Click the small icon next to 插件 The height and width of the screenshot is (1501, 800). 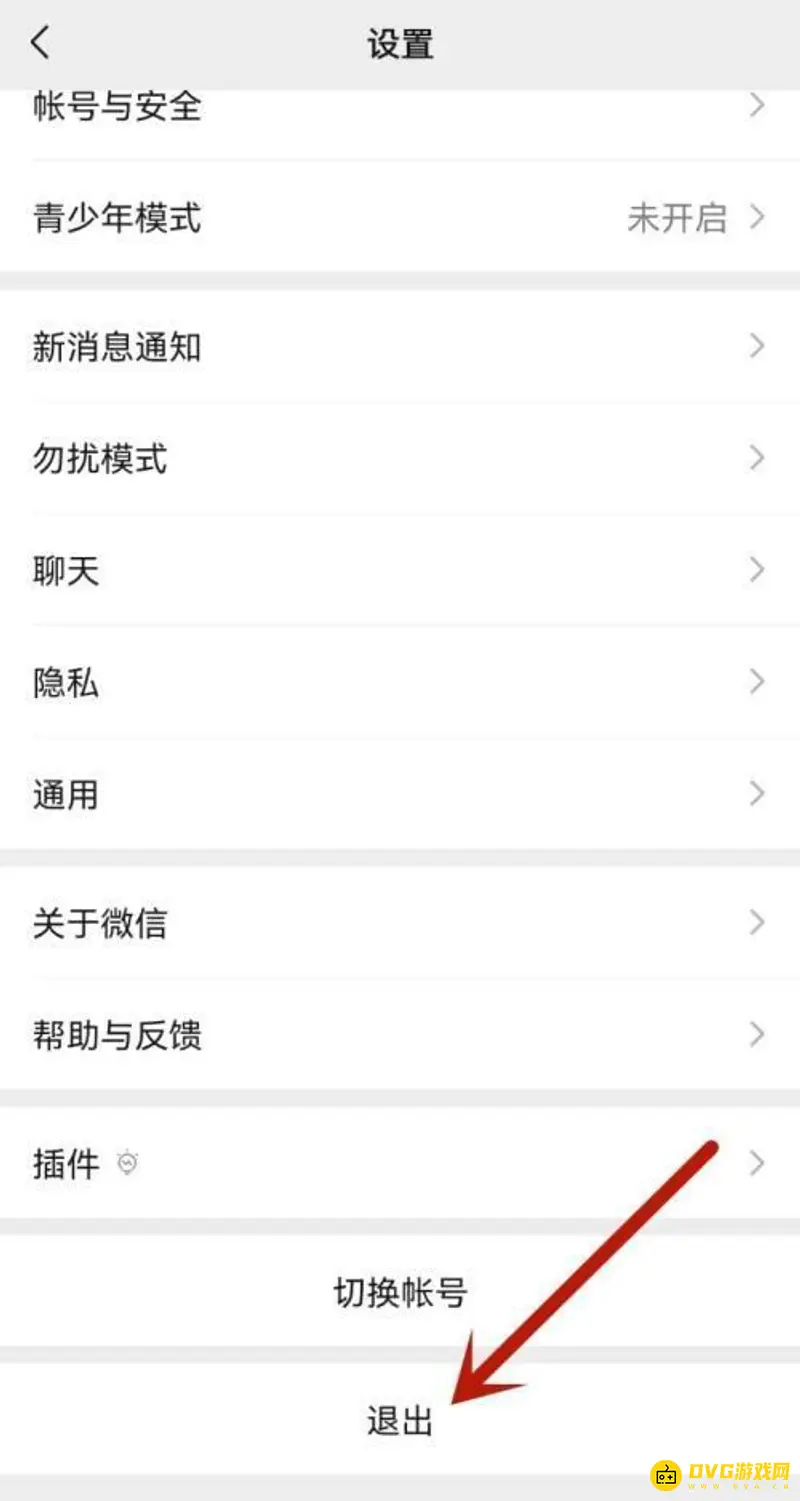coord(124,1163)
